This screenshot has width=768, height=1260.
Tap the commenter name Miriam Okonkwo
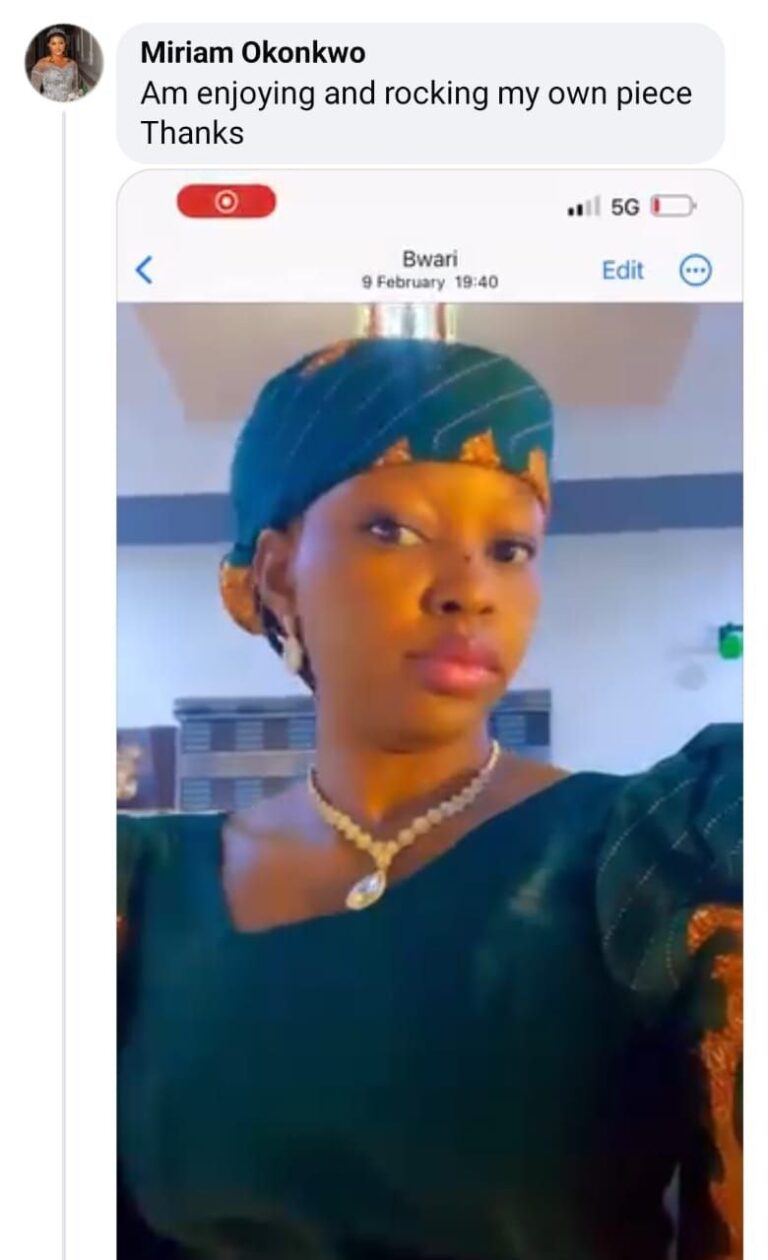tap(252, 52)
